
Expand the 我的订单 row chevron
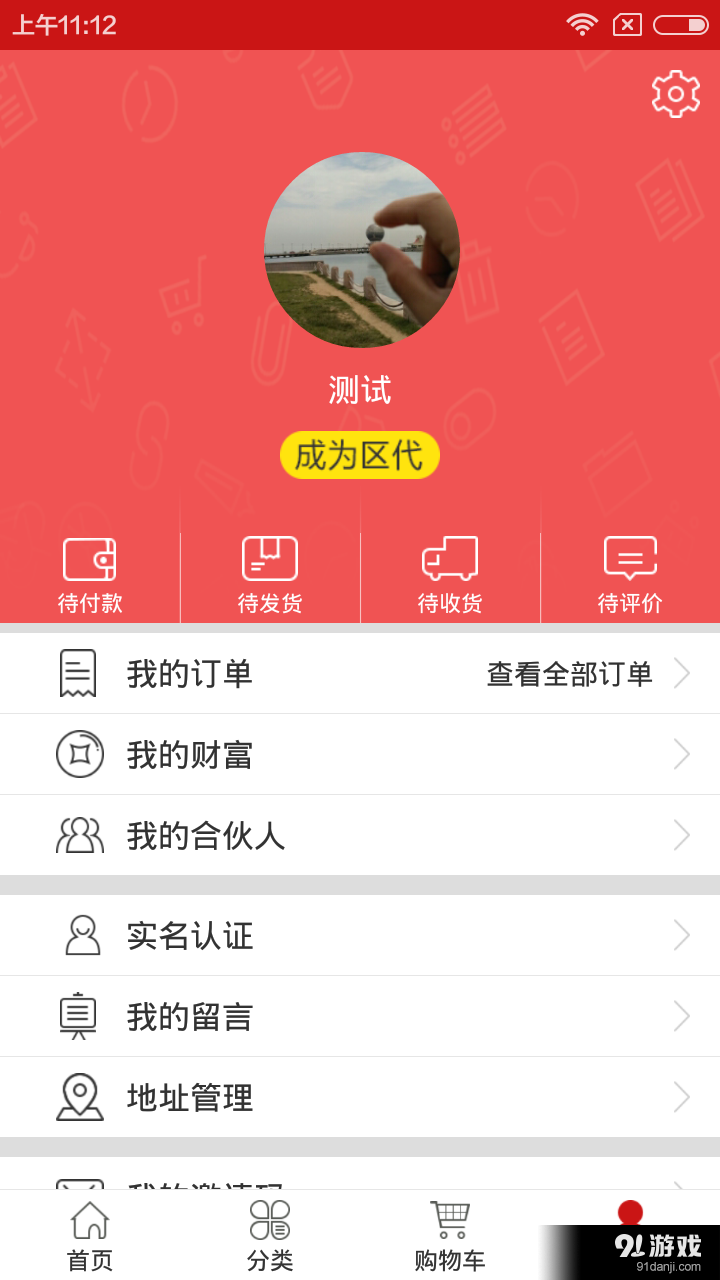pyautogui.click(x=684, y=673)
